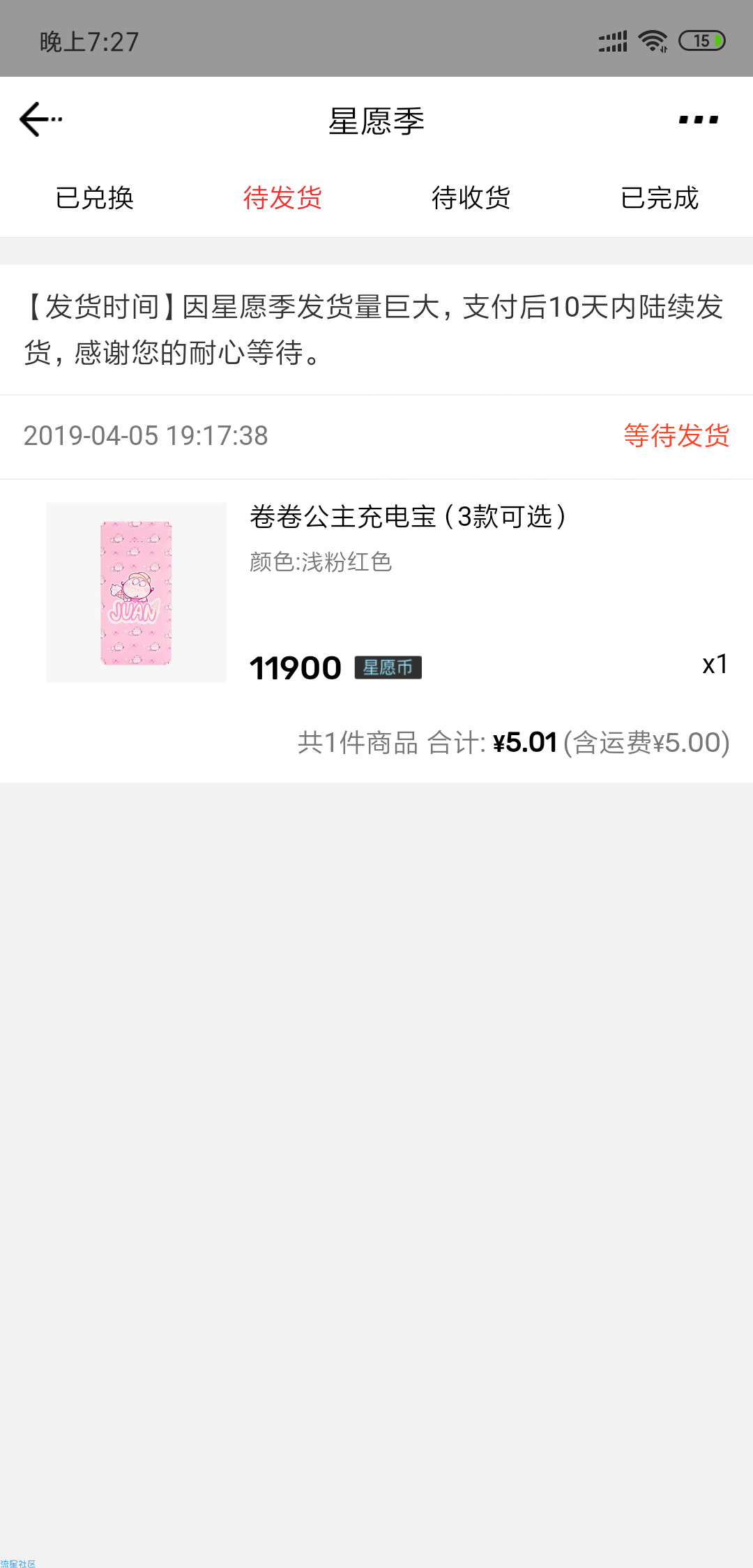Image resolution: width=753 pixels, height=1568 pixels.
Task: Go back using the arrow icon
Action: pos(40,119)
